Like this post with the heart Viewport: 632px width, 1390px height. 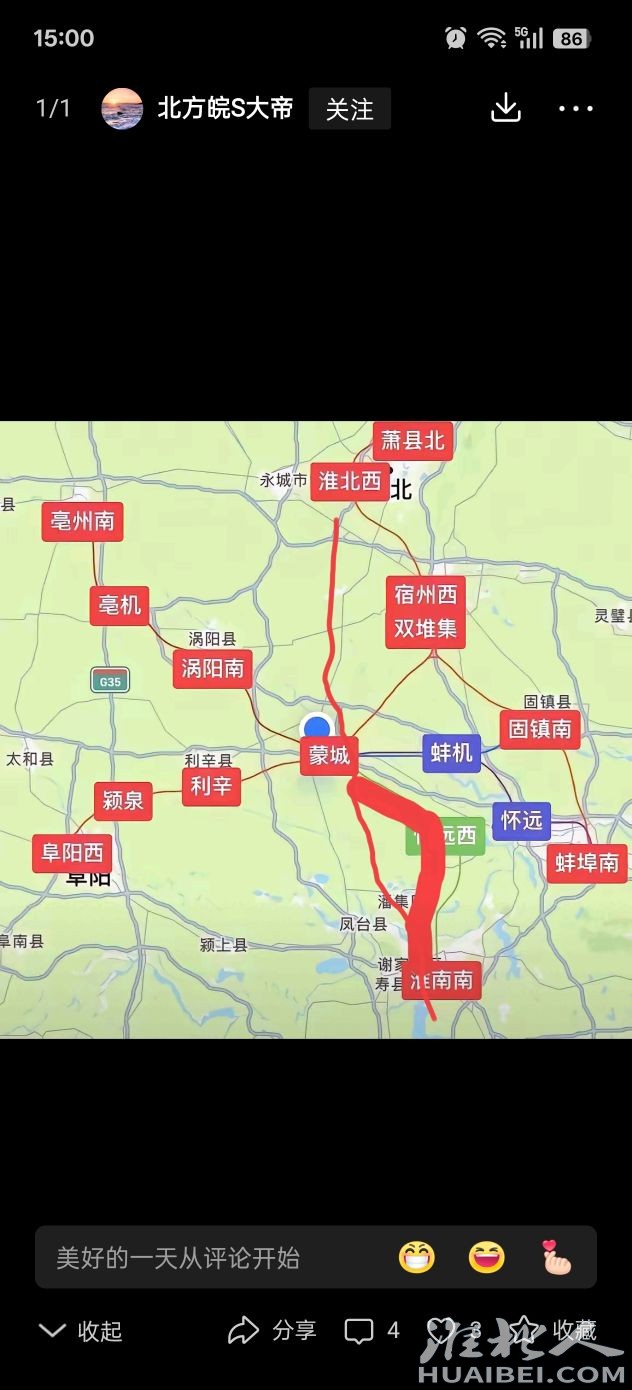coord(445,1330)
